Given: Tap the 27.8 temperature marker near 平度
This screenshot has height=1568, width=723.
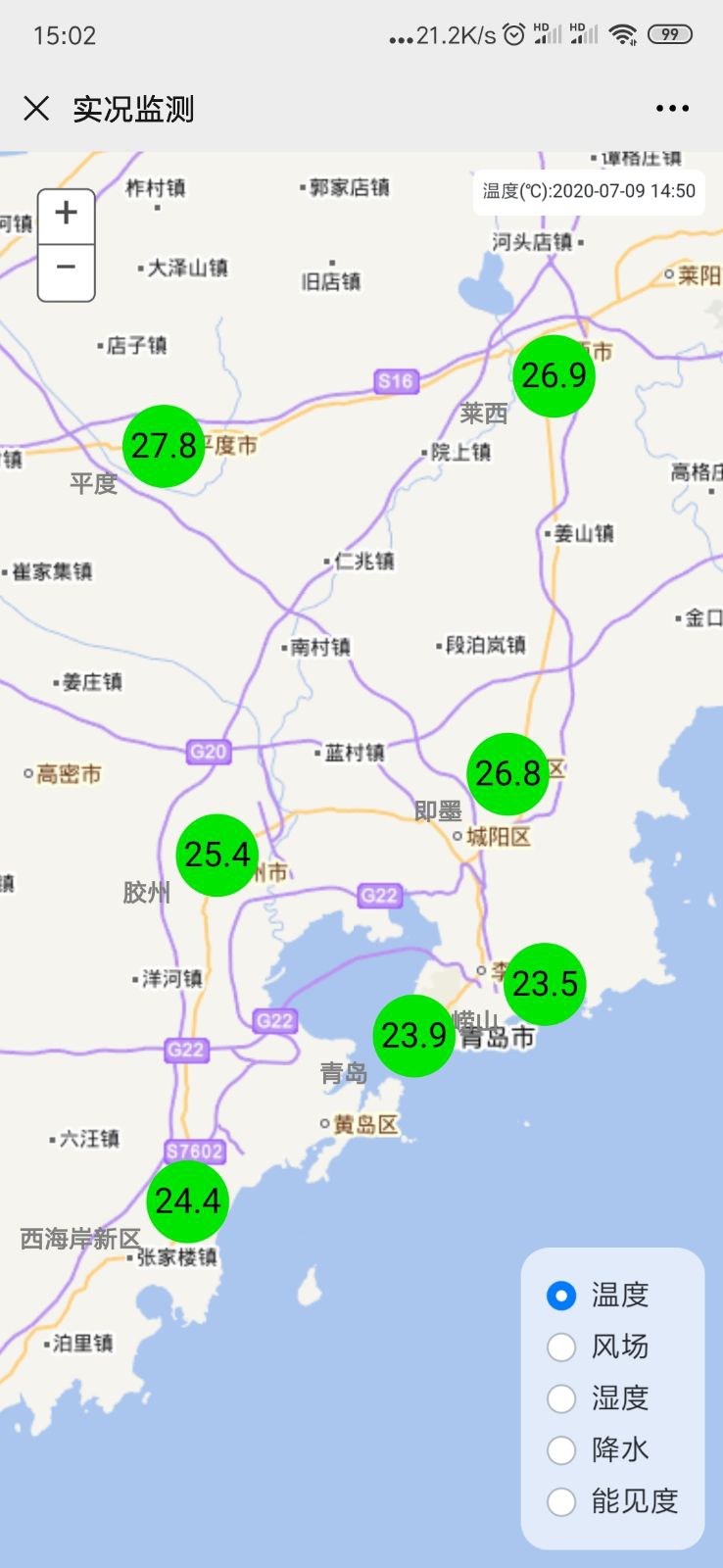Looking at the screenshot, I should coord(164,446).
